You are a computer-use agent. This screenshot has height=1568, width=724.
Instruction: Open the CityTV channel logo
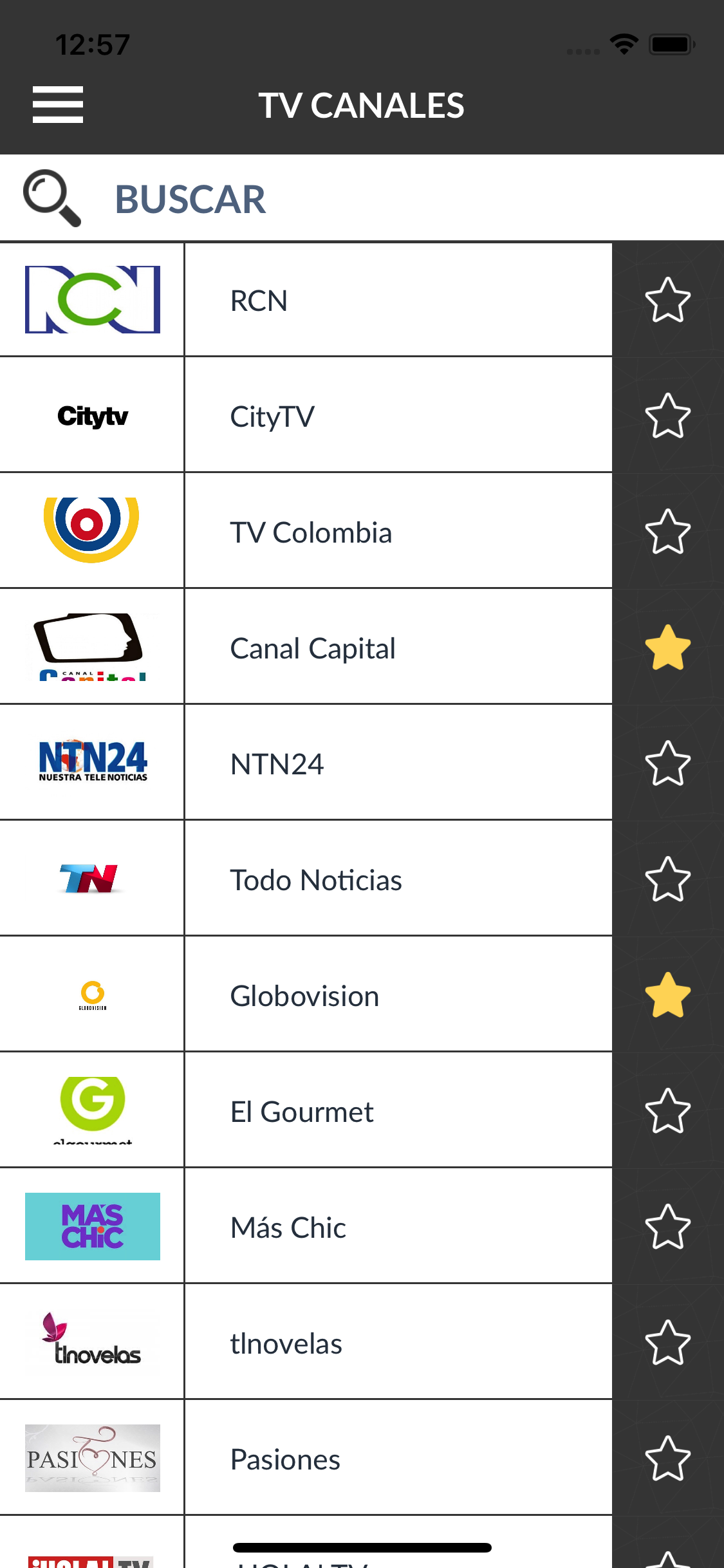(x=92, y=415)
